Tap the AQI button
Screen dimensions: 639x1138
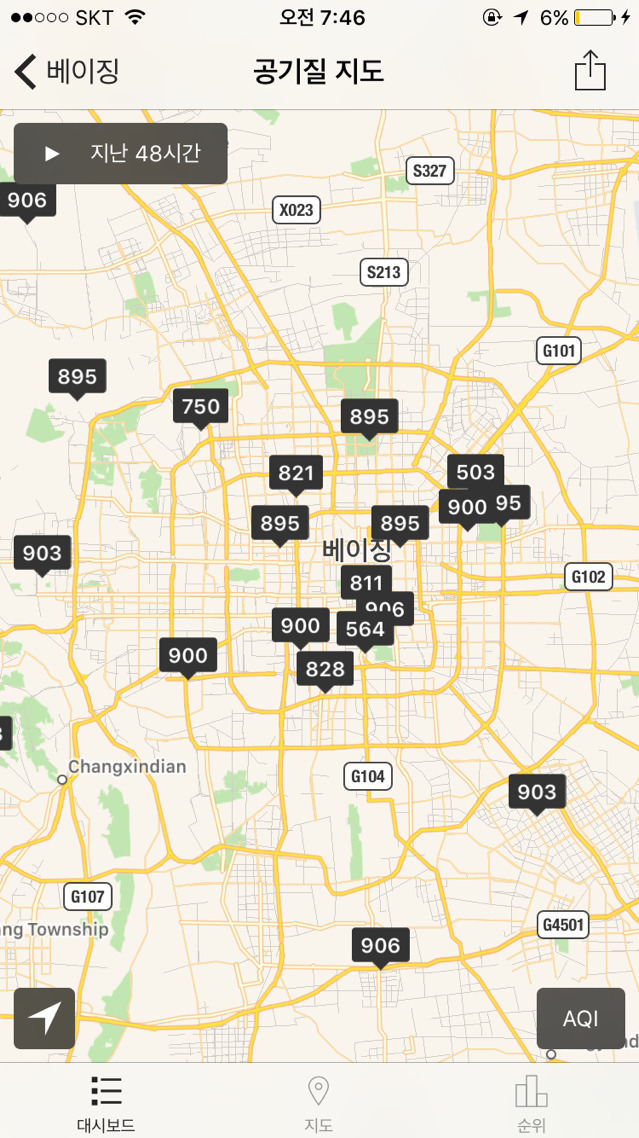pos(580,1018)
